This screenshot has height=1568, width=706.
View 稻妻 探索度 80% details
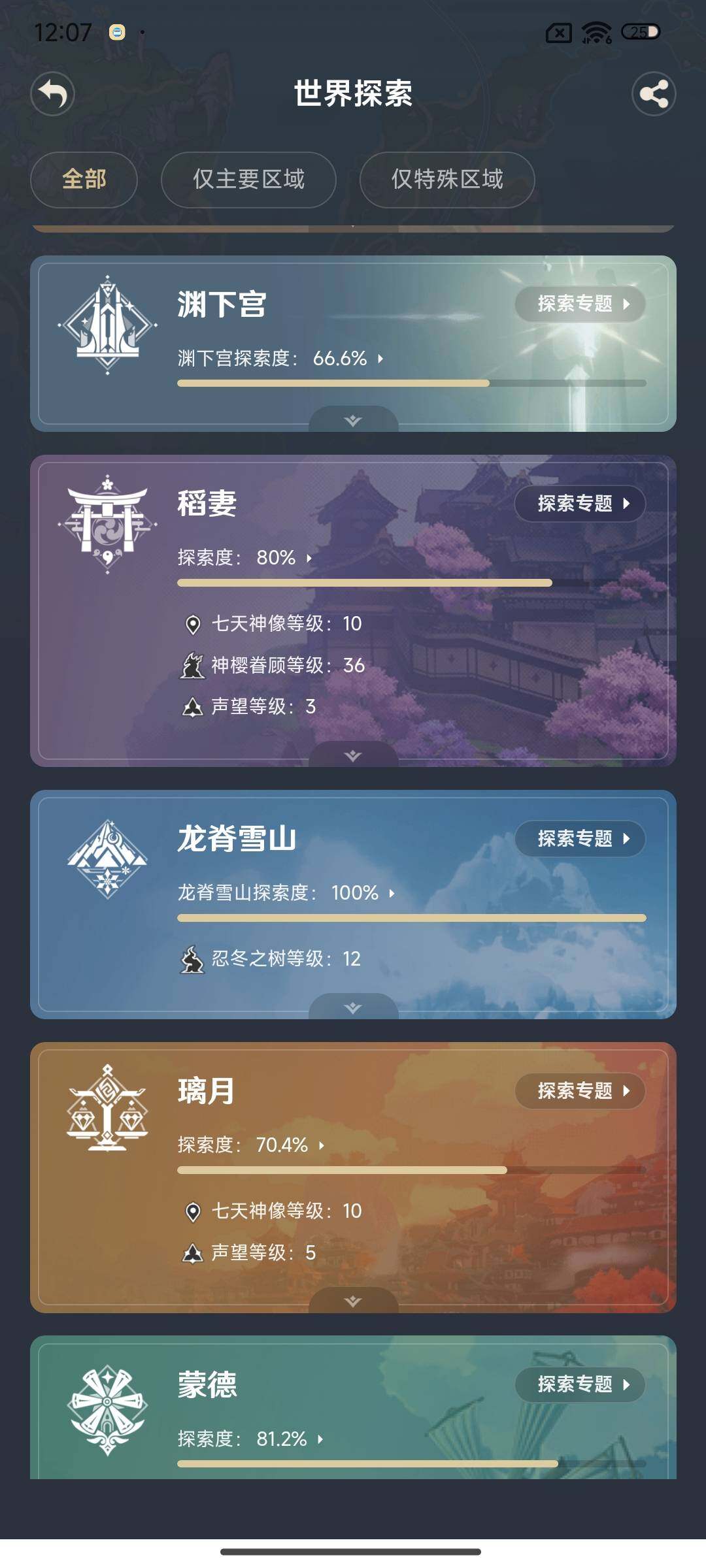pyautogui.click(x=245, y=558)
